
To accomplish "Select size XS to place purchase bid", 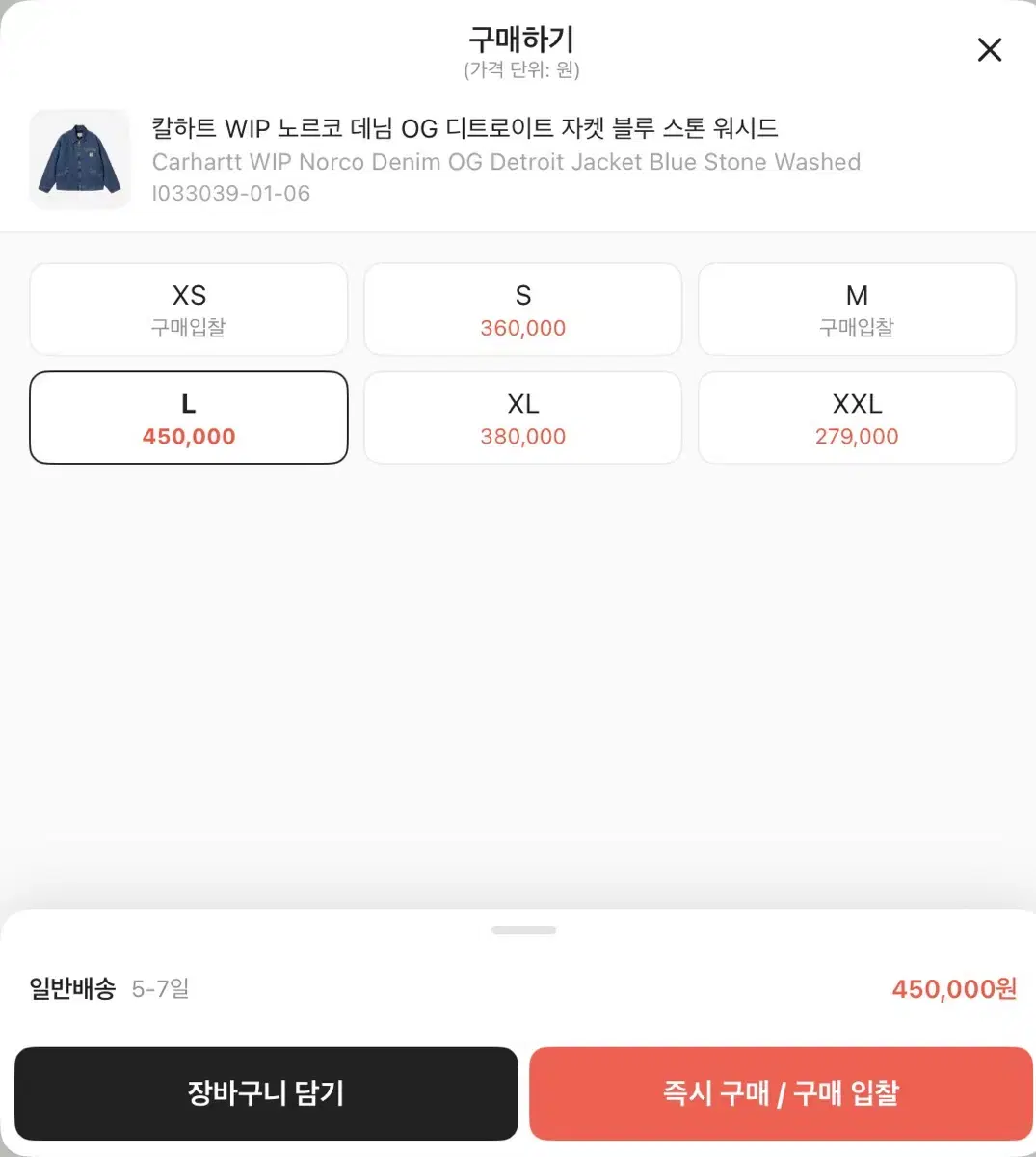I will pyautogui.click(x=188, y=309).
